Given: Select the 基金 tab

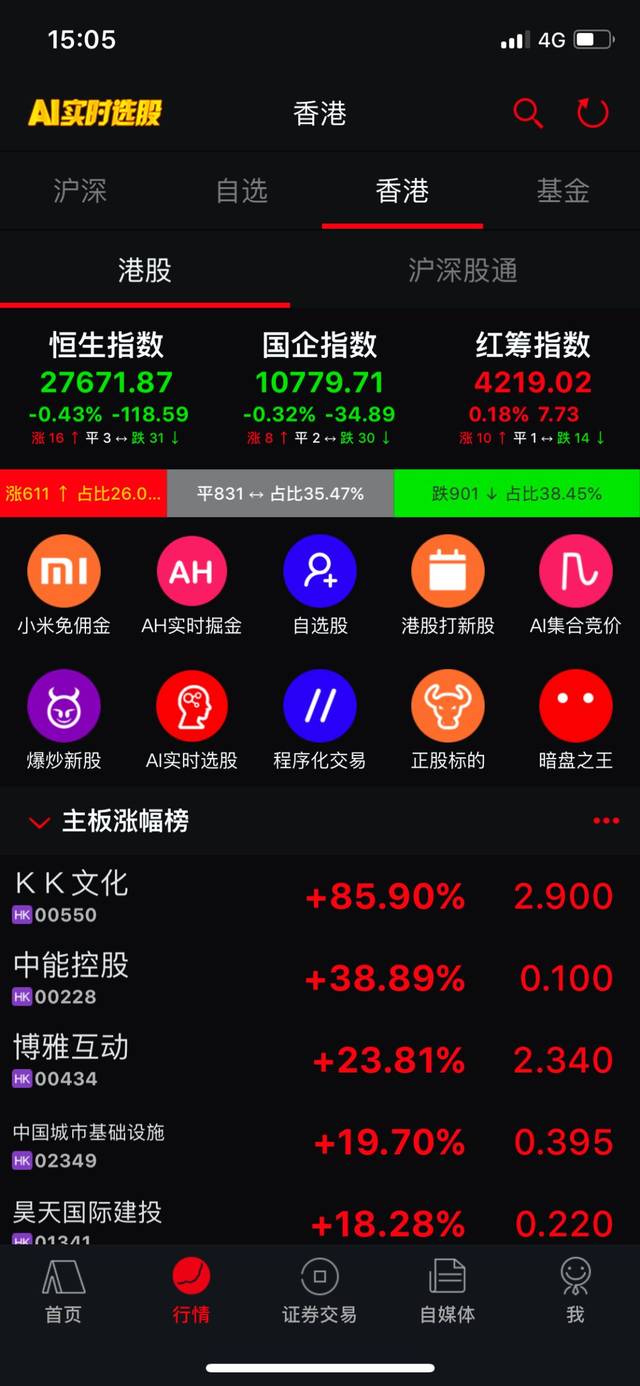Looking at the screenshot, I should click(x=563, y=190).
